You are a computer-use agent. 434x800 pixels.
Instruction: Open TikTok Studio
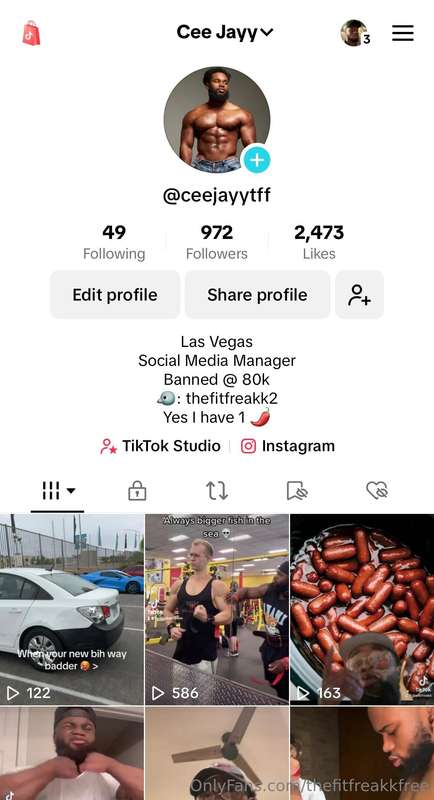point(160,446)
